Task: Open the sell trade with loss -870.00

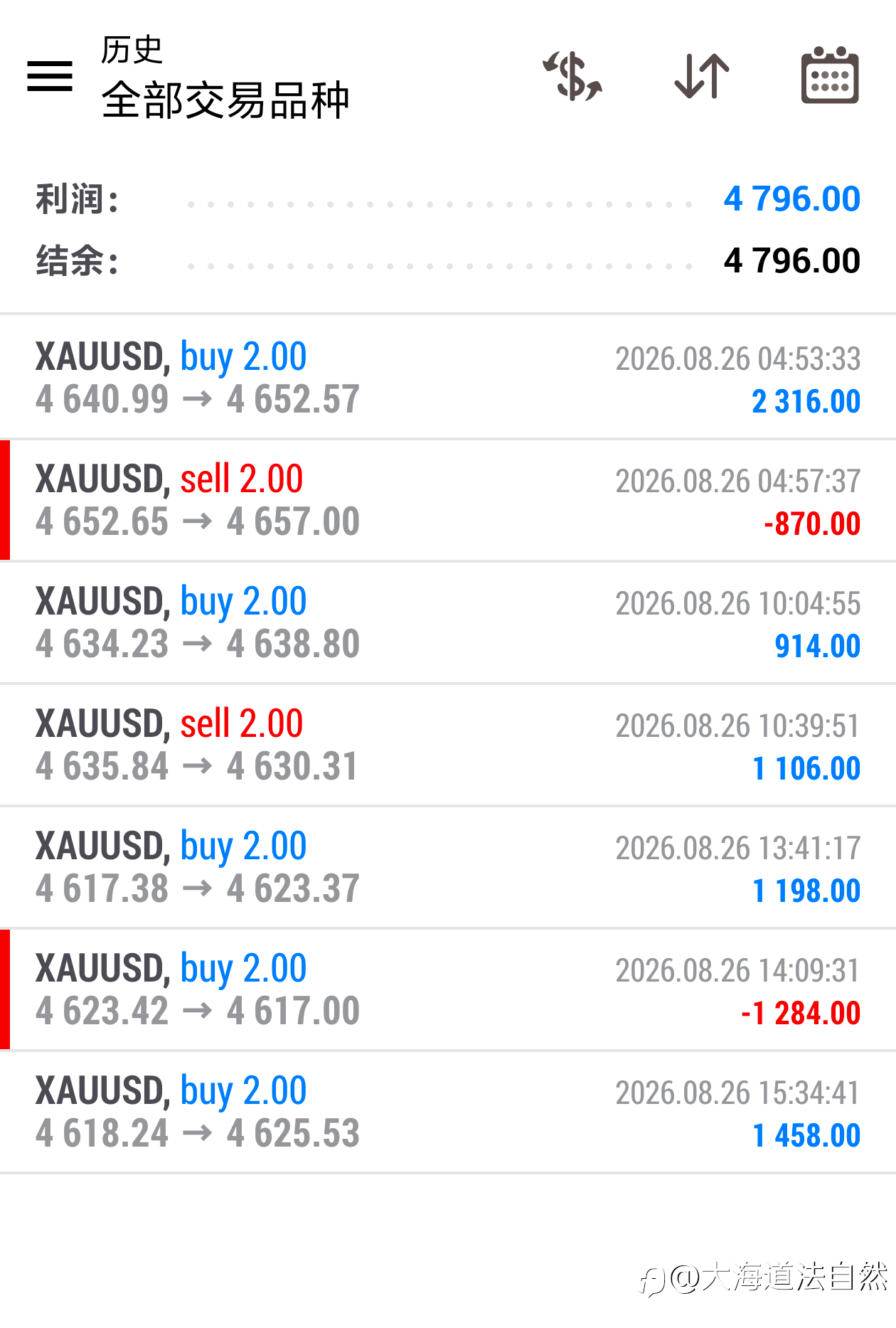Action: tap(448, 500)
